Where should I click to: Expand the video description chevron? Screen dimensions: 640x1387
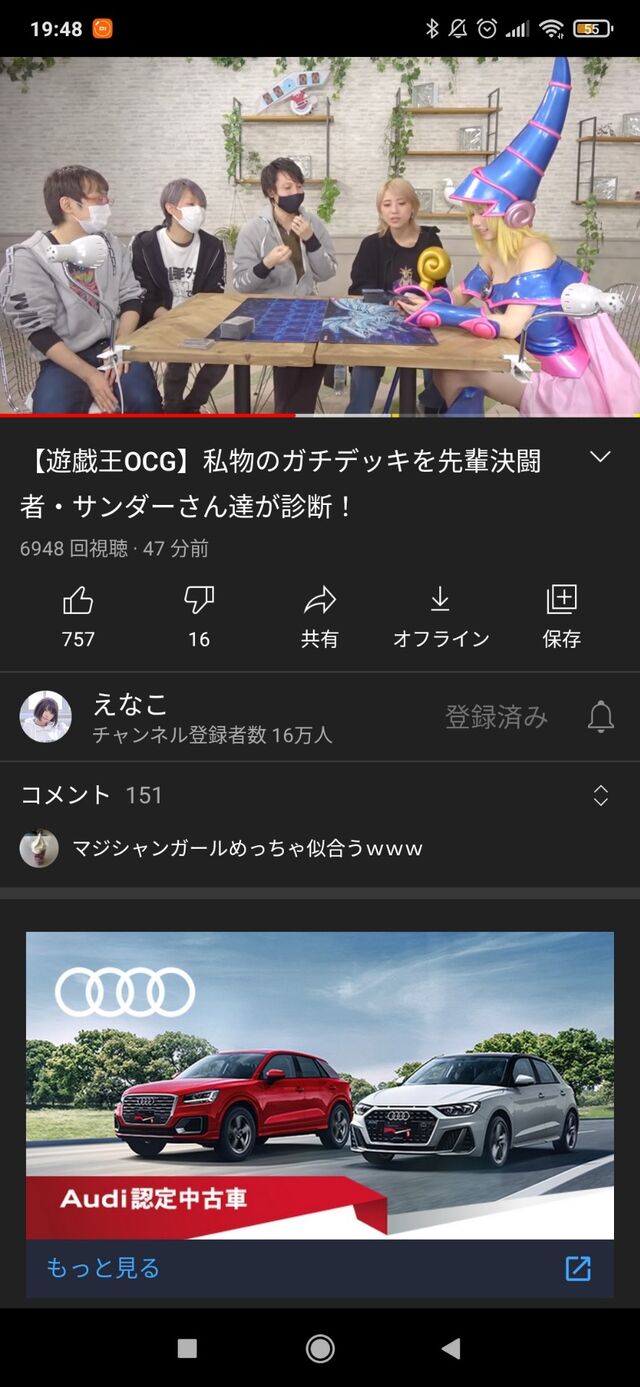[600, 458]
